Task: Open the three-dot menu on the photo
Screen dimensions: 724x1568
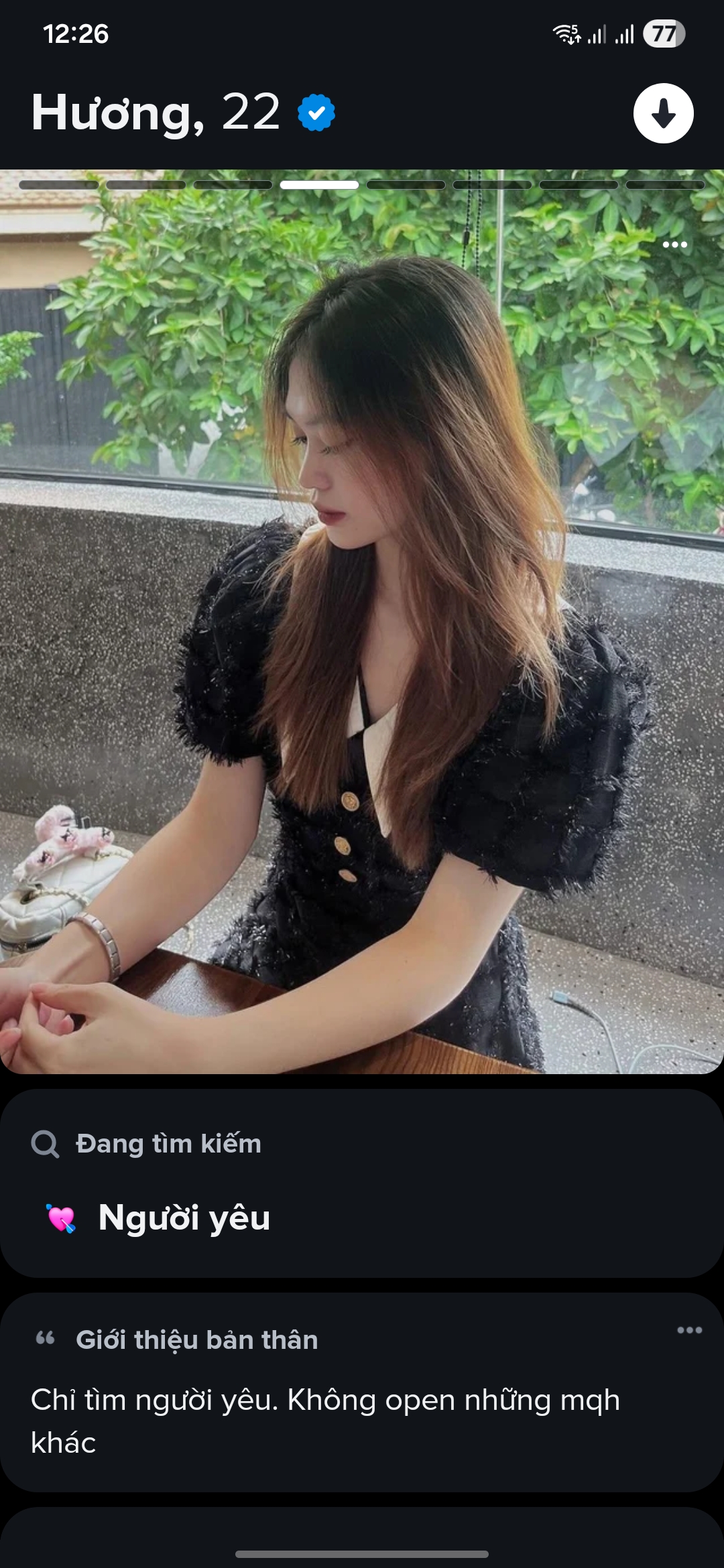Action: point(674,245)
